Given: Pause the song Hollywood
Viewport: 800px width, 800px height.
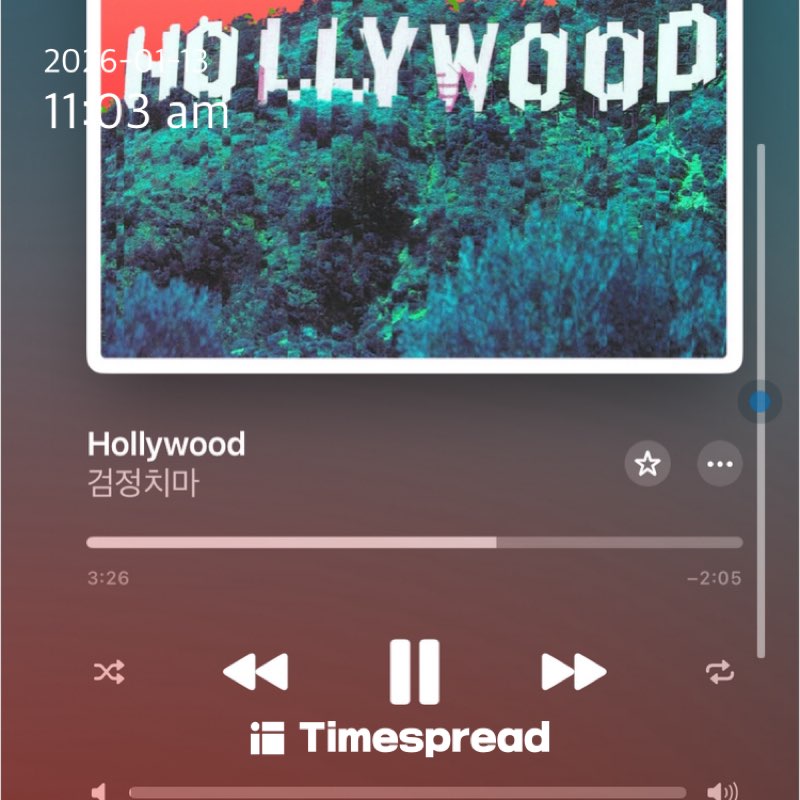Looking at the screenshot, I should click(414, 671).
